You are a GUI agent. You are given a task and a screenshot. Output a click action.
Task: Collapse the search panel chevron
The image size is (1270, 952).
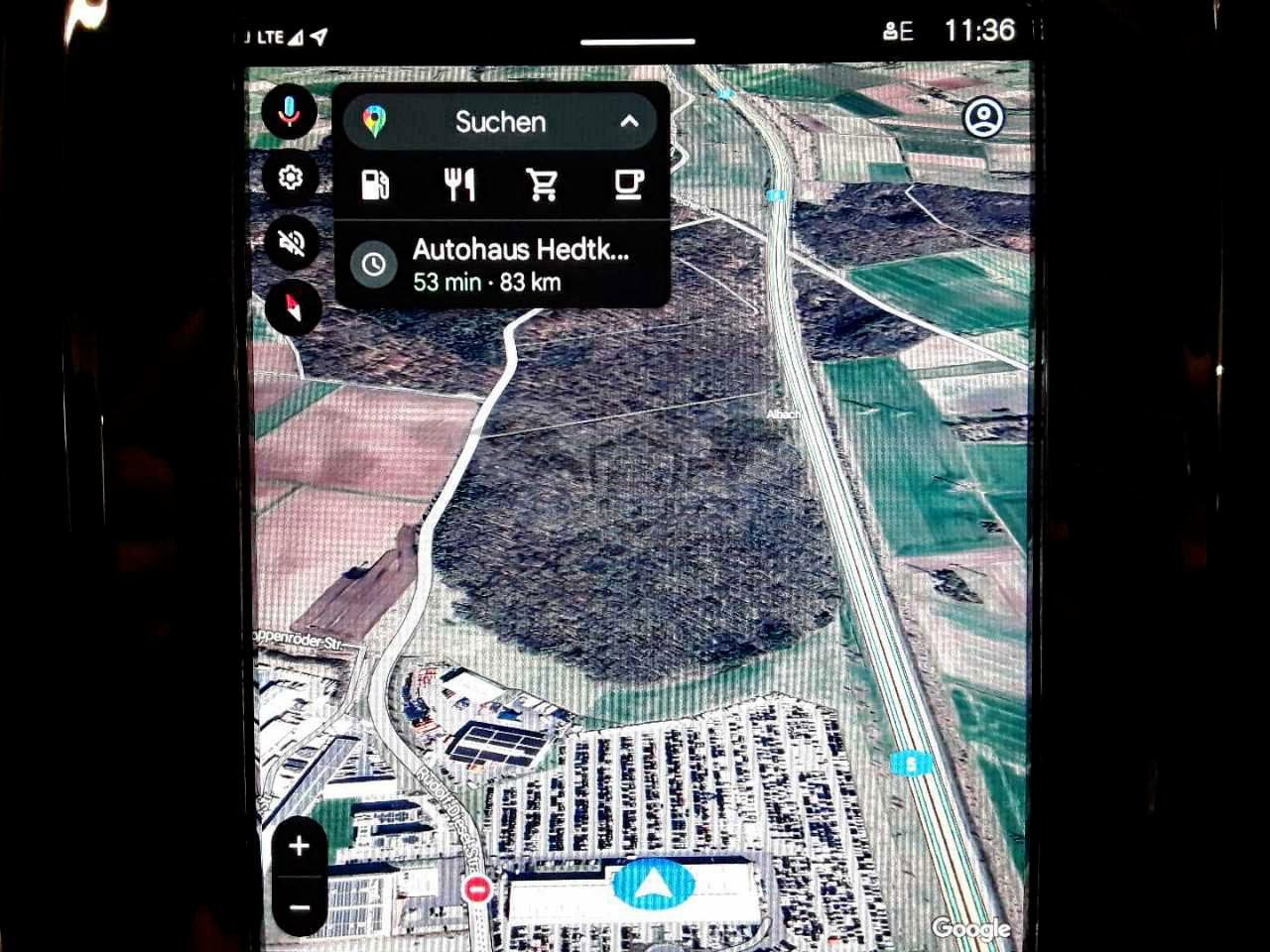coord(629,122)
